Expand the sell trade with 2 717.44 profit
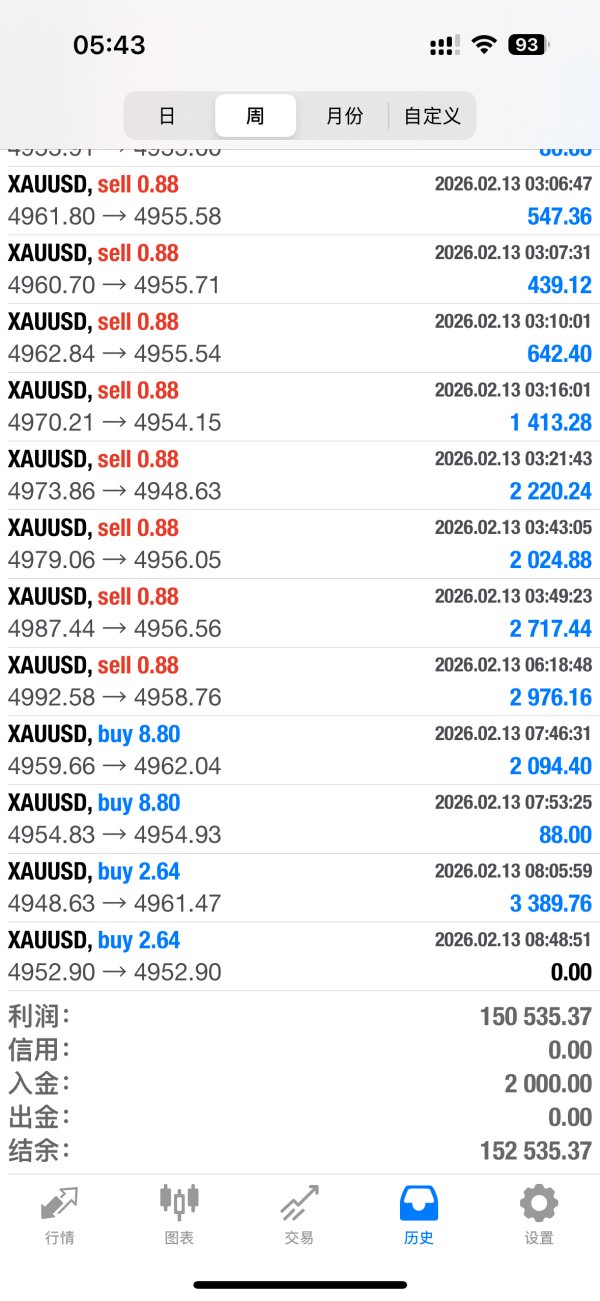The width and height of the screenshot is (600, 1301). point(300,614)
